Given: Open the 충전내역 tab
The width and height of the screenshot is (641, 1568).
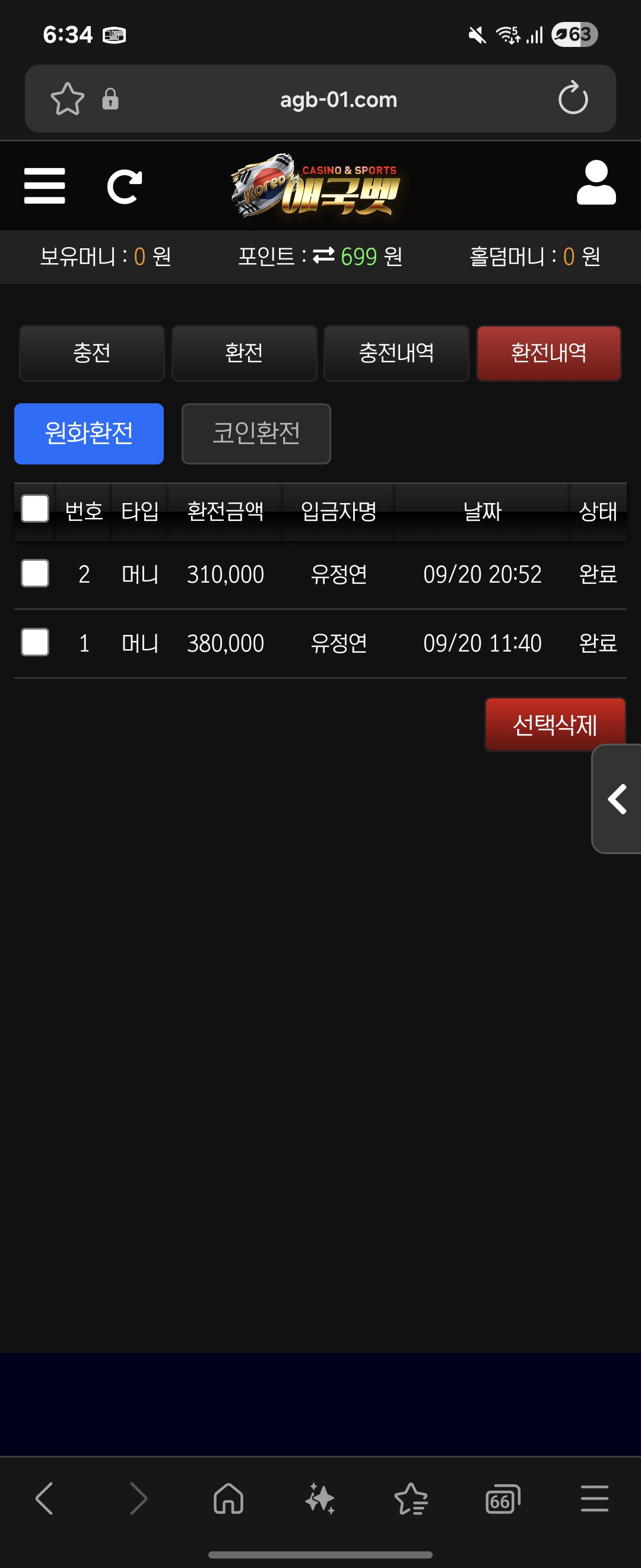Looking at the screenshot, I should pos(396,353).
